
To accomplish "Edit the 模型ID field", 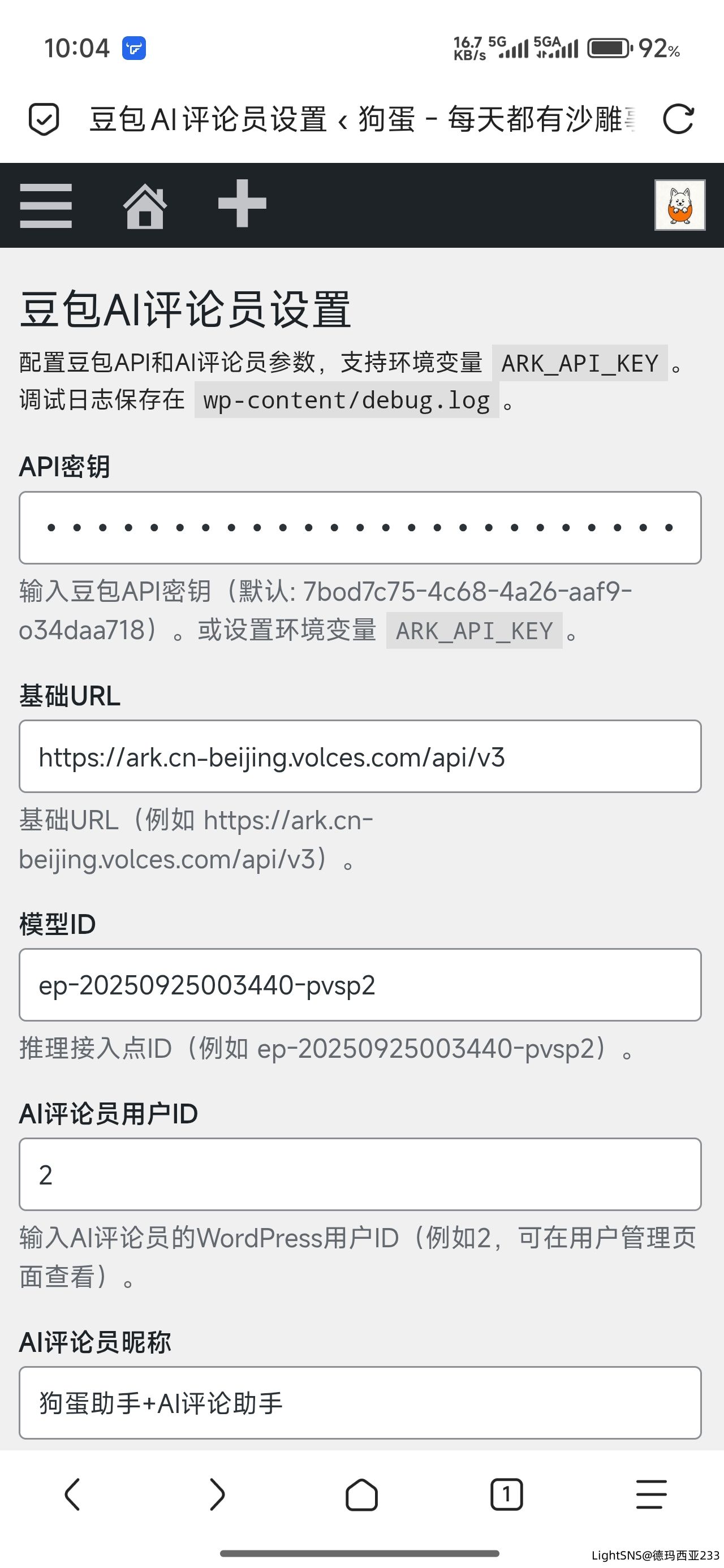I will click(360, 985).
